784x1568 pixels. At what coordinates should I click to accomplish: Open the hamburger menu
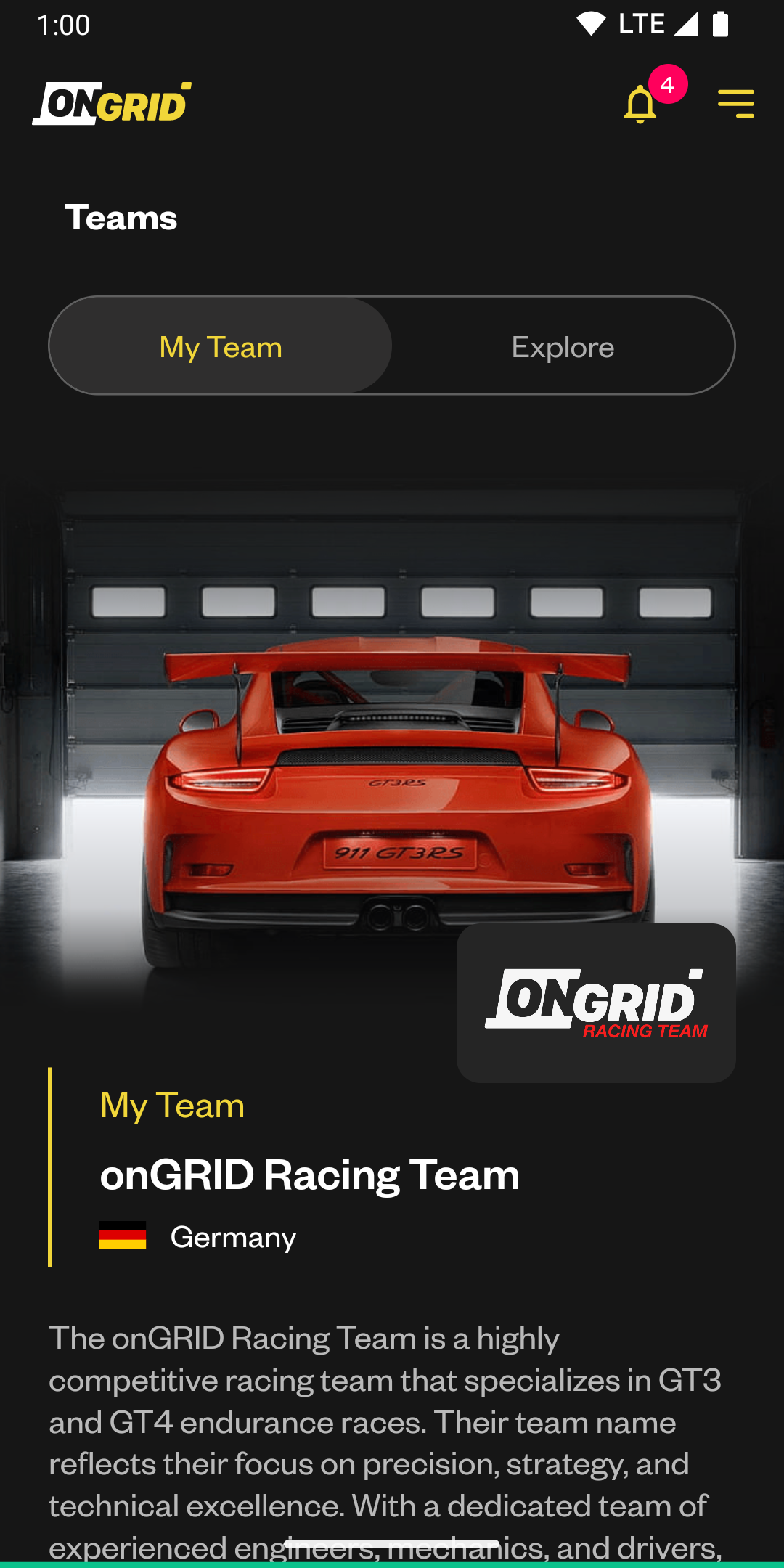(x=735, y=104)
